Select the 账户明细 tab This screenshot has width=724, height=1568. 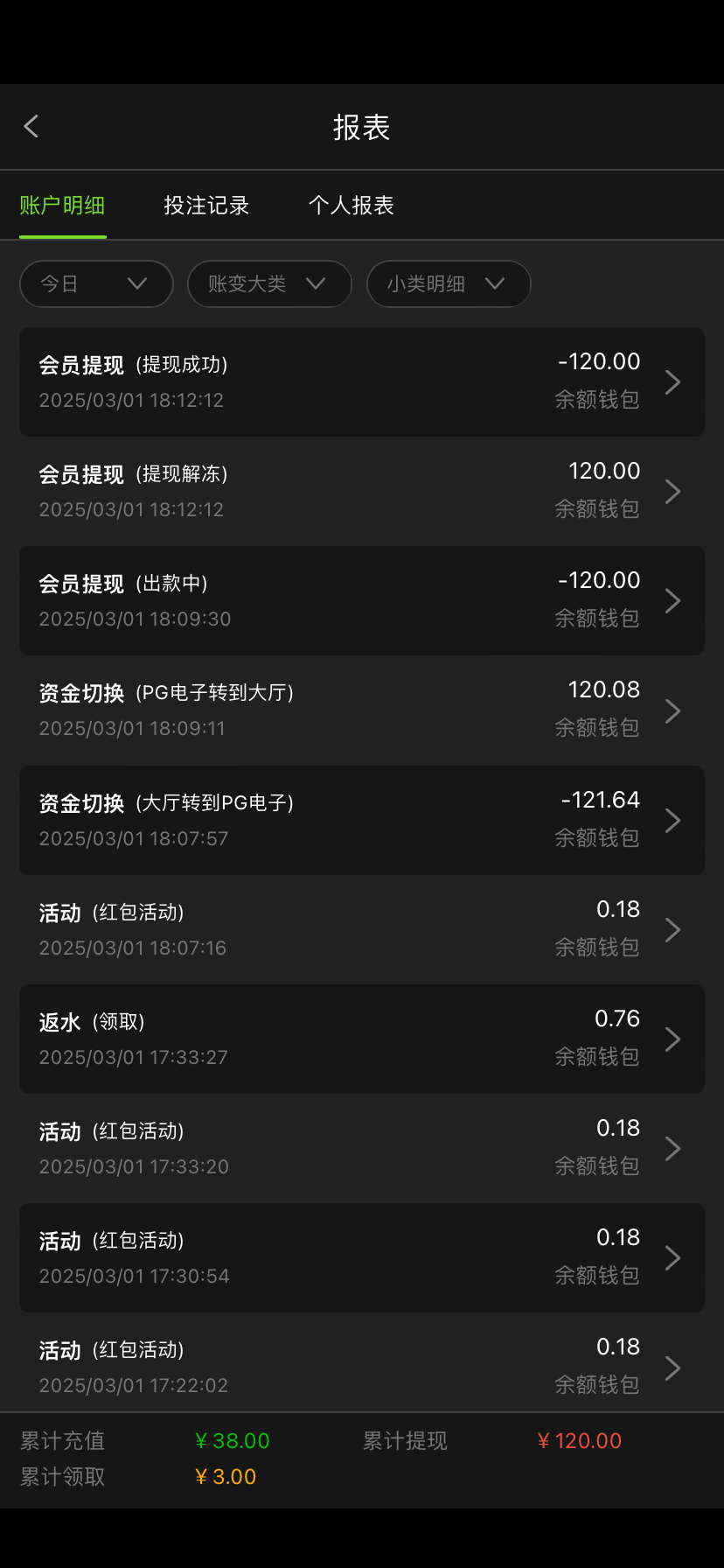(x=62, y=206)
